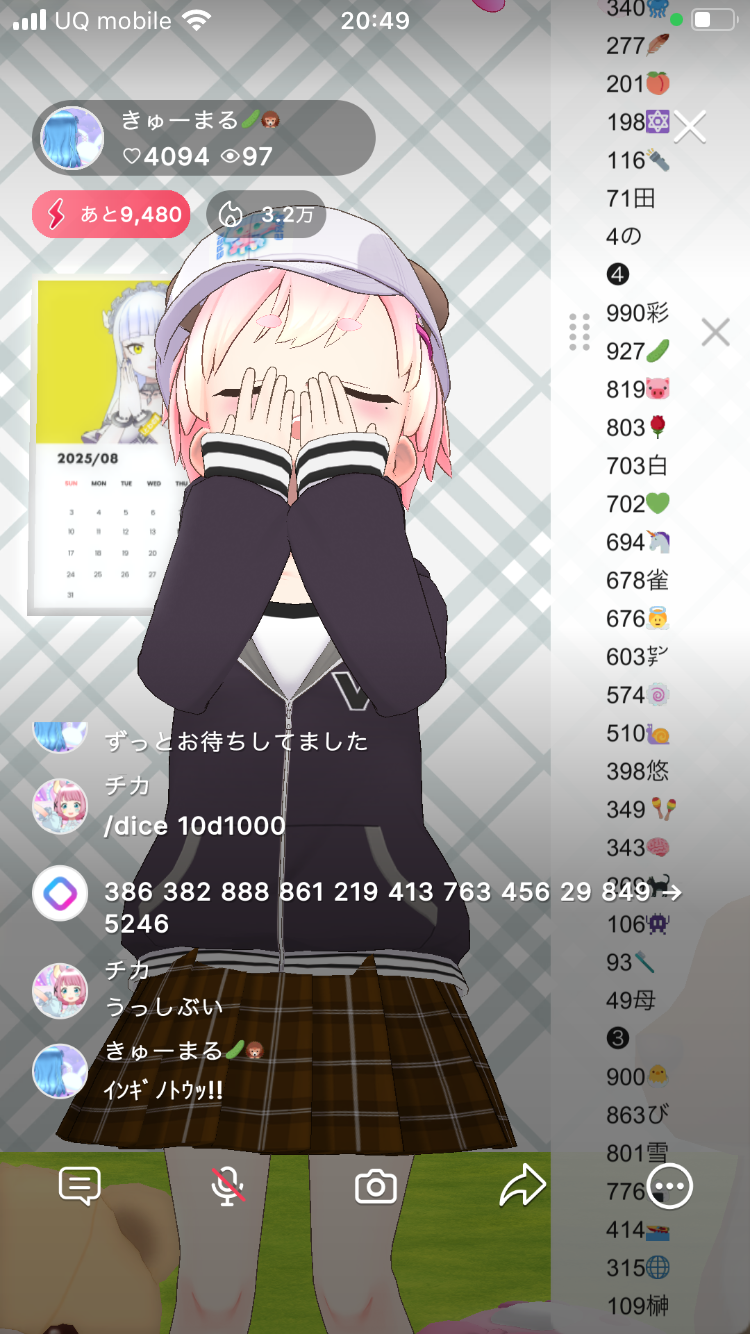Open きゅーまる avatar beside latest comment
Screen dimensions: 750x1334
click(60, 1071)
